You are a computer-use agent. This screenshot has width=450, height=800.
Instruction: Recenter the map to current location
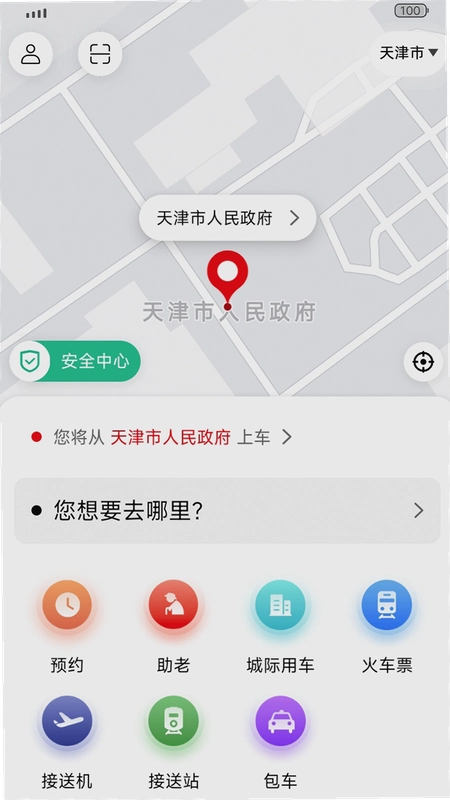click(x=423, y=362)
